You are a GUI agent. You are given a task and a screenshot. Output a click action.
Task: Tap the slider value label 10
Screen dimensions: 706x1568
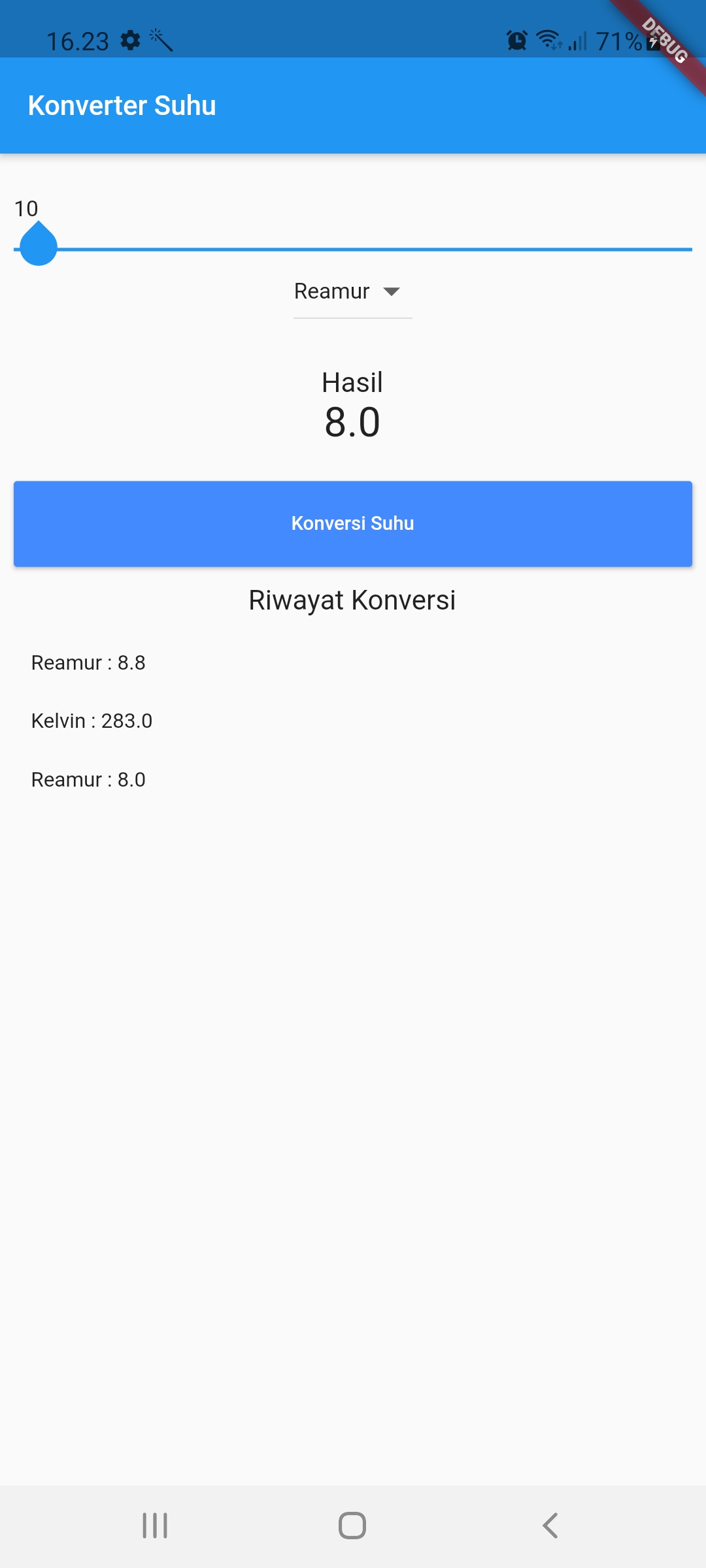click(26, 208)
